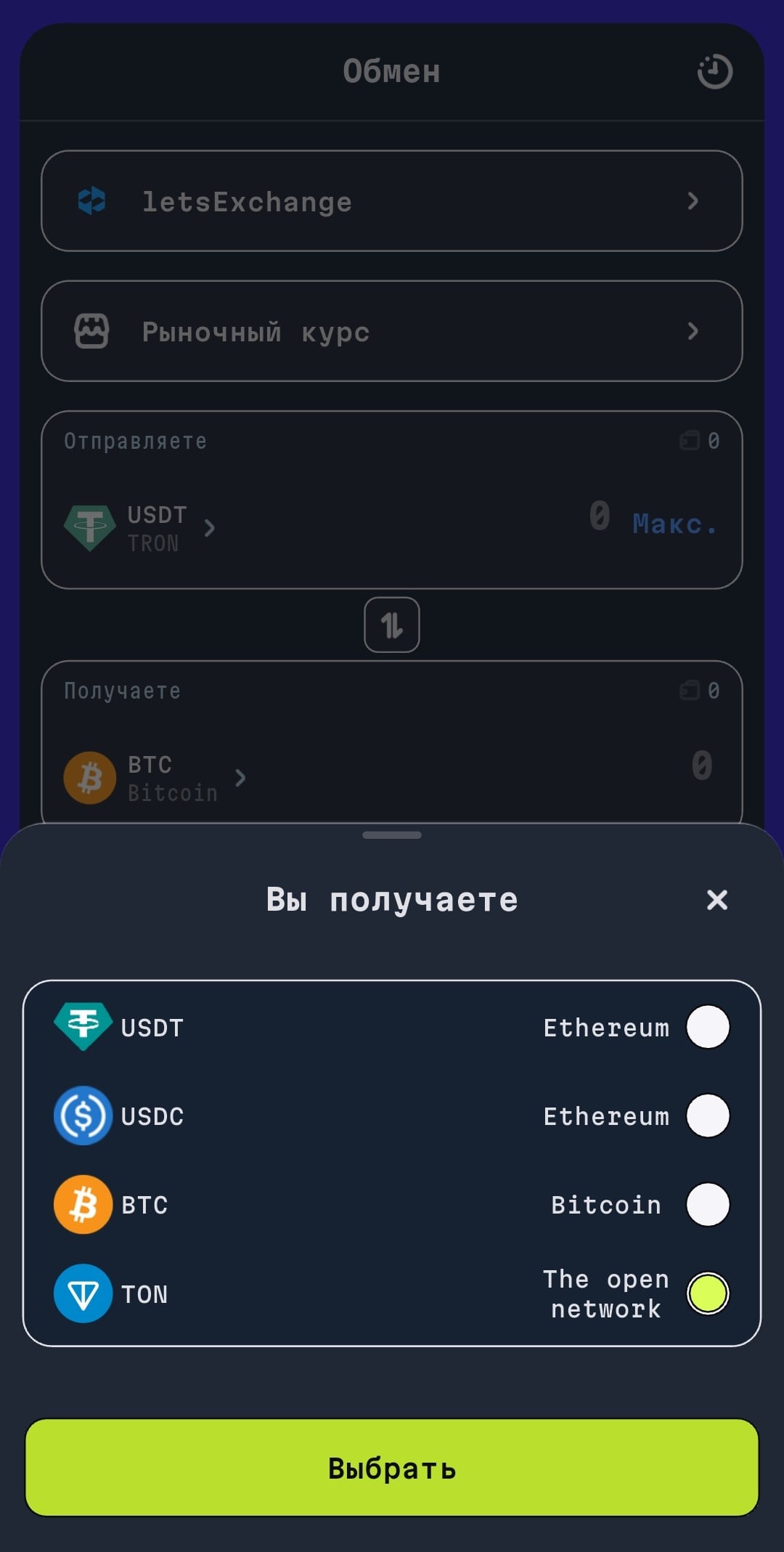This screenshot has width=784, height=1552.
Task: Open exchange history via the clock icon
Action: coord(715,71)
